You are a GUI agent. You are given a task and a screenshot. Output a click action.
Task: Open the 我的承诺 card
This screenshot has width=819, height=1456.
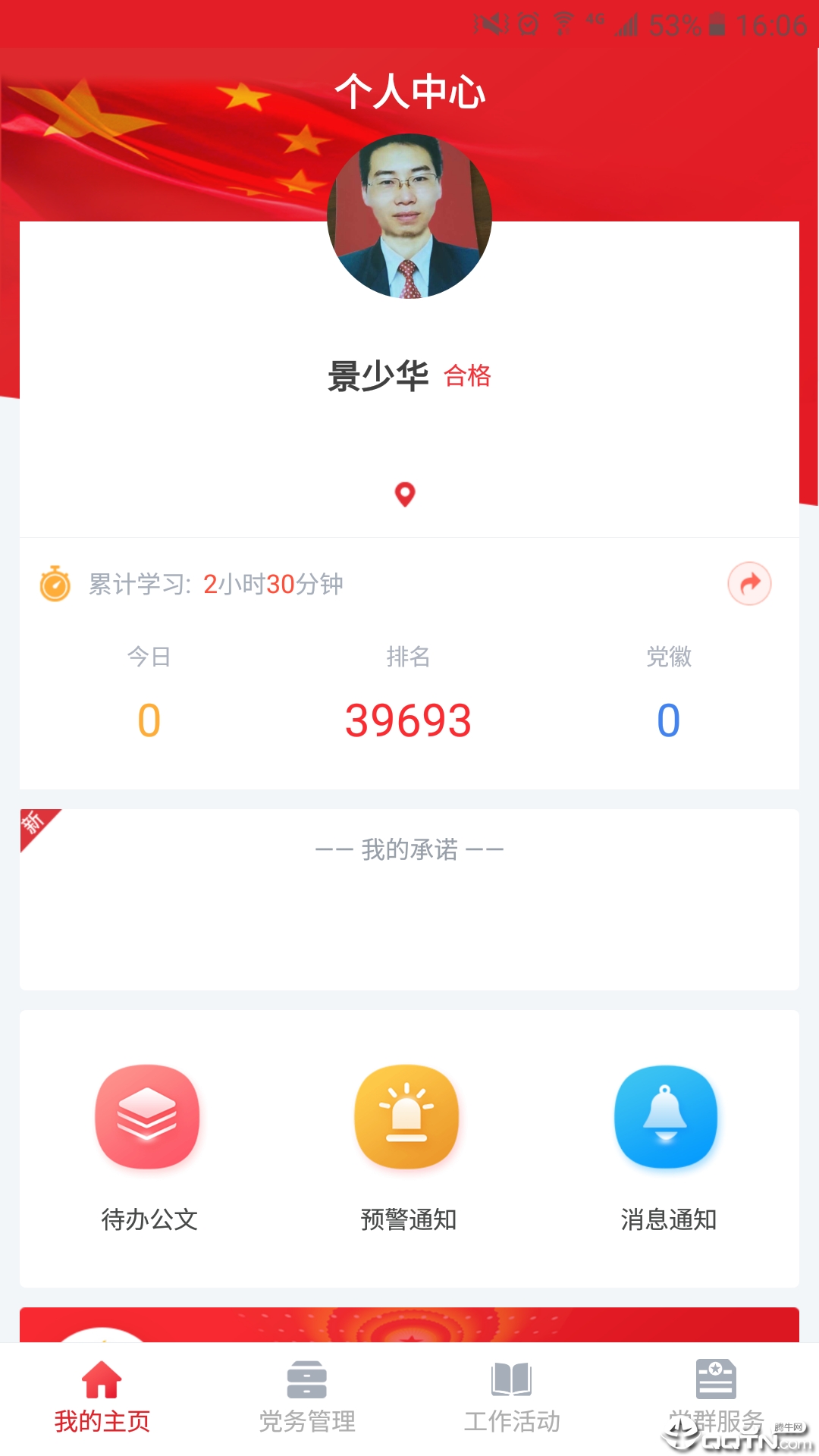(409, 899)
